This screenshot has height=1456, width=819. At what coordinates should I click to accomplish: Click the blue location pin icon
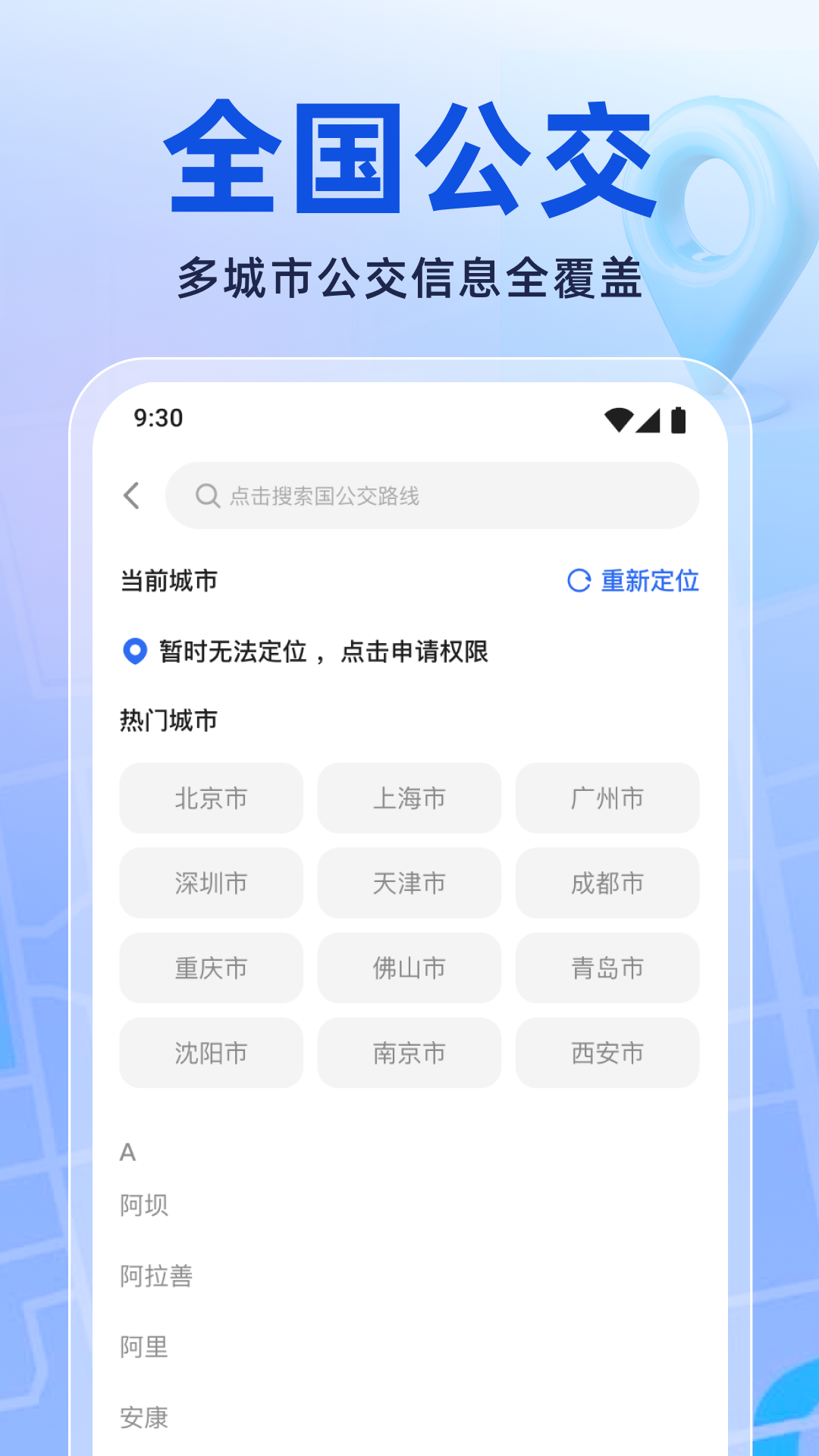135,648
